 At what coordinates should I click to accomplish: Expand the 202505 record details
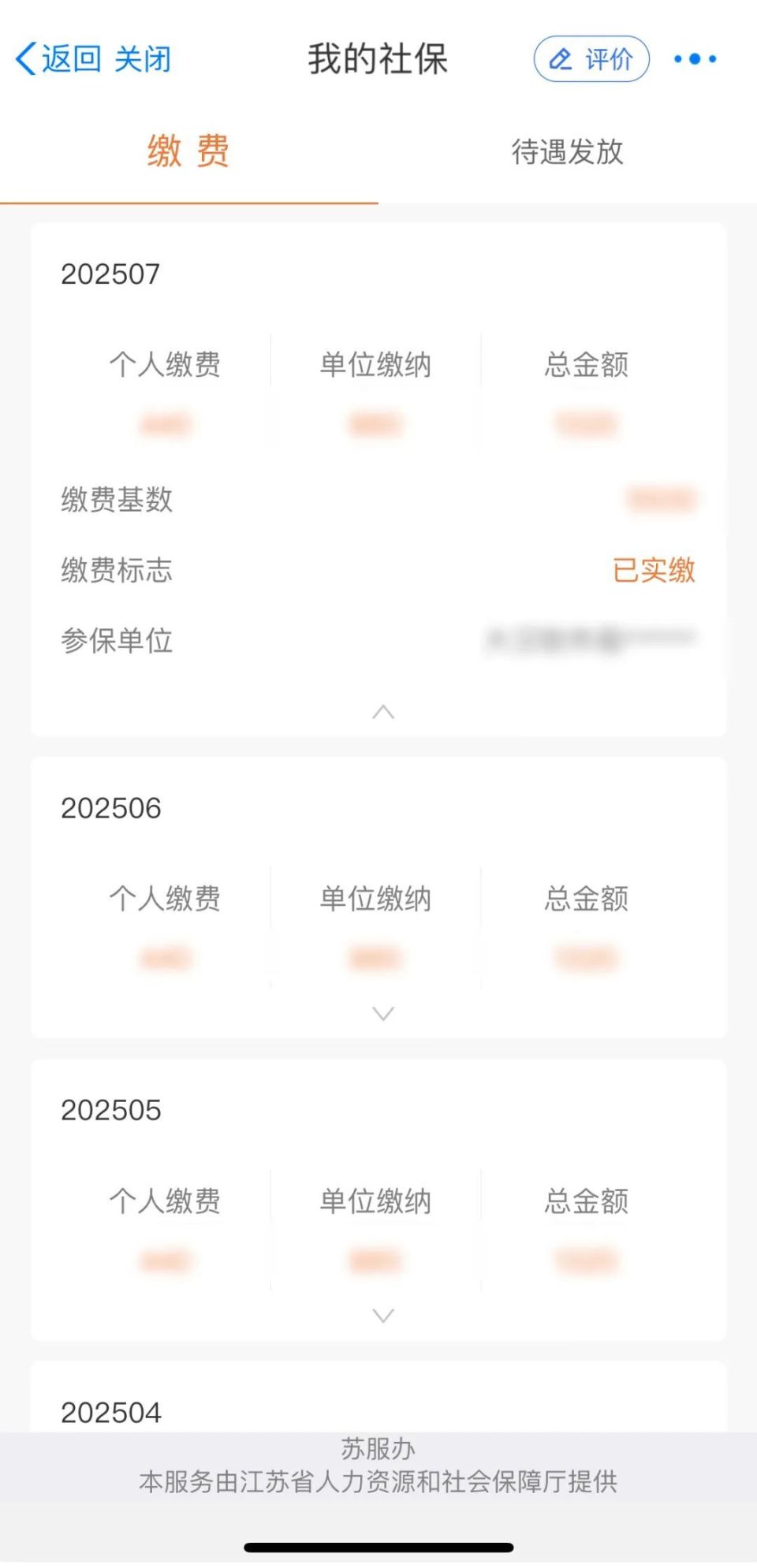click(x=383, y=1315)
